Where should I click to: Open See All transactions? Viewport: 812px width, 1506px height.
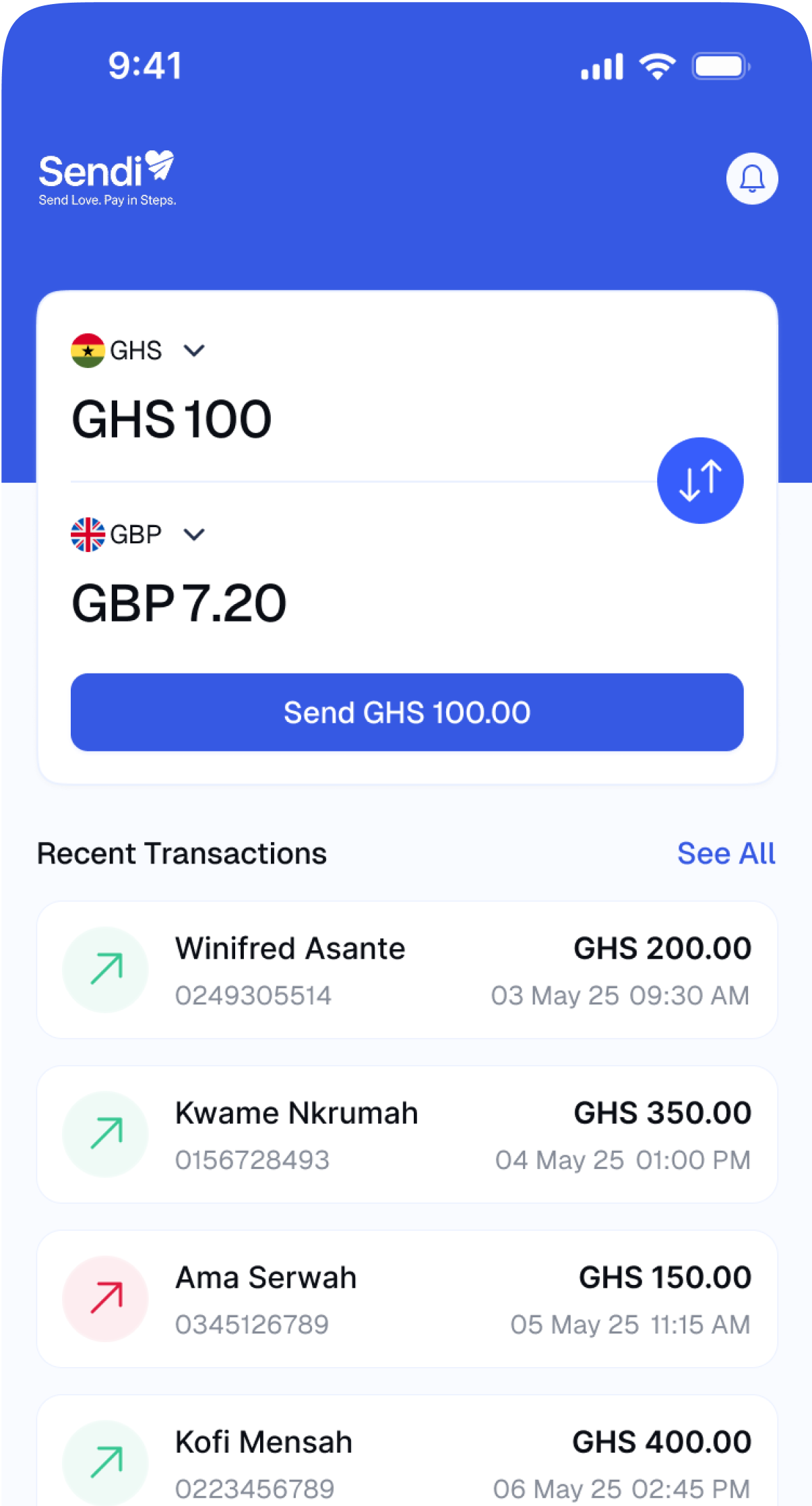726,853
